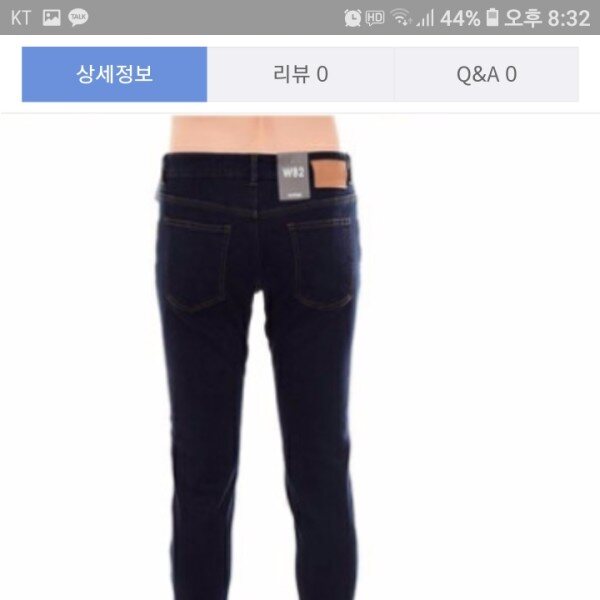Switch to the 리뷰 0 tab
600x600 pixels.
[300, 74]
